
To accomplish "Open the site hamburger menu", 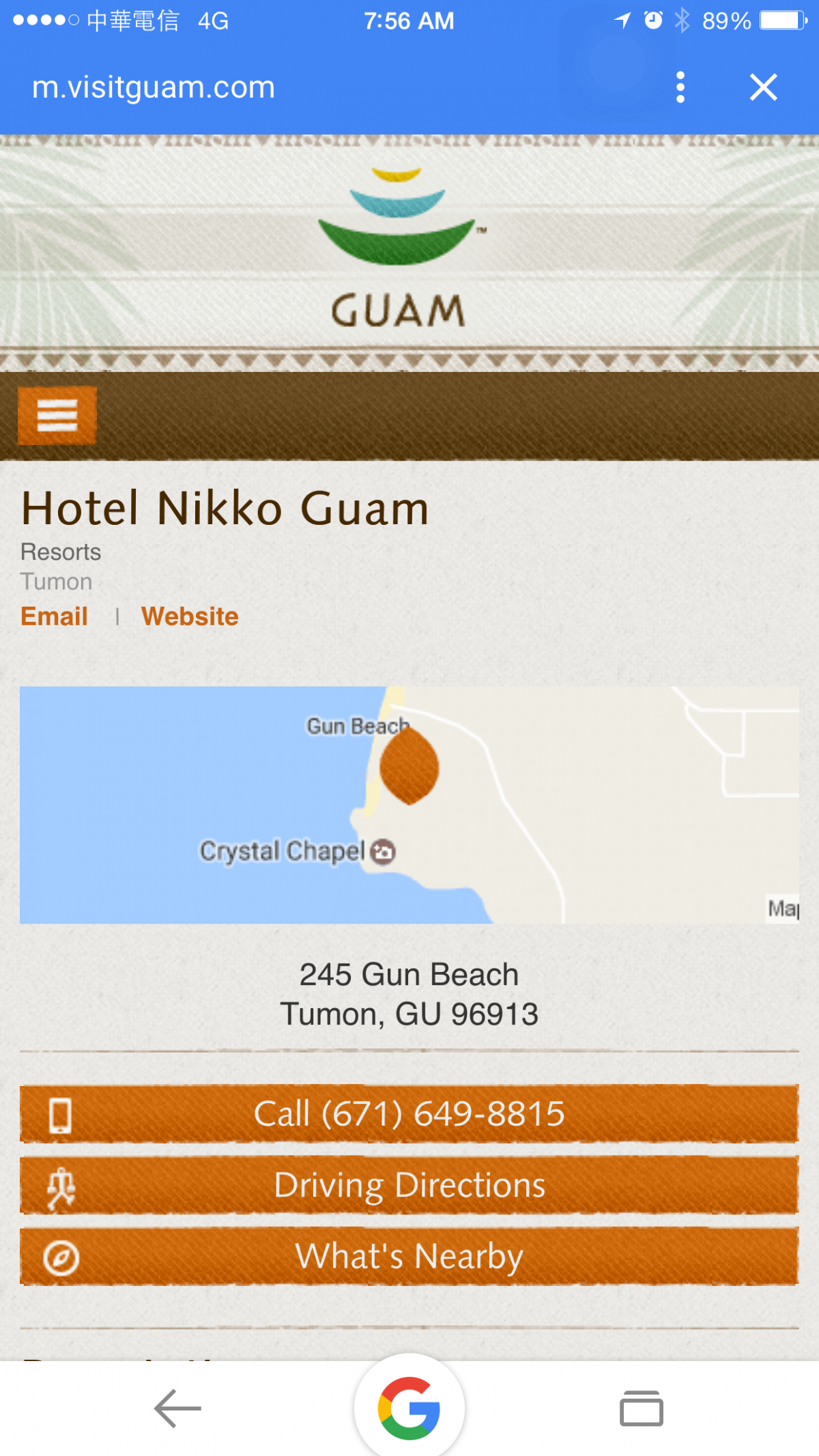I will (57, 415).
